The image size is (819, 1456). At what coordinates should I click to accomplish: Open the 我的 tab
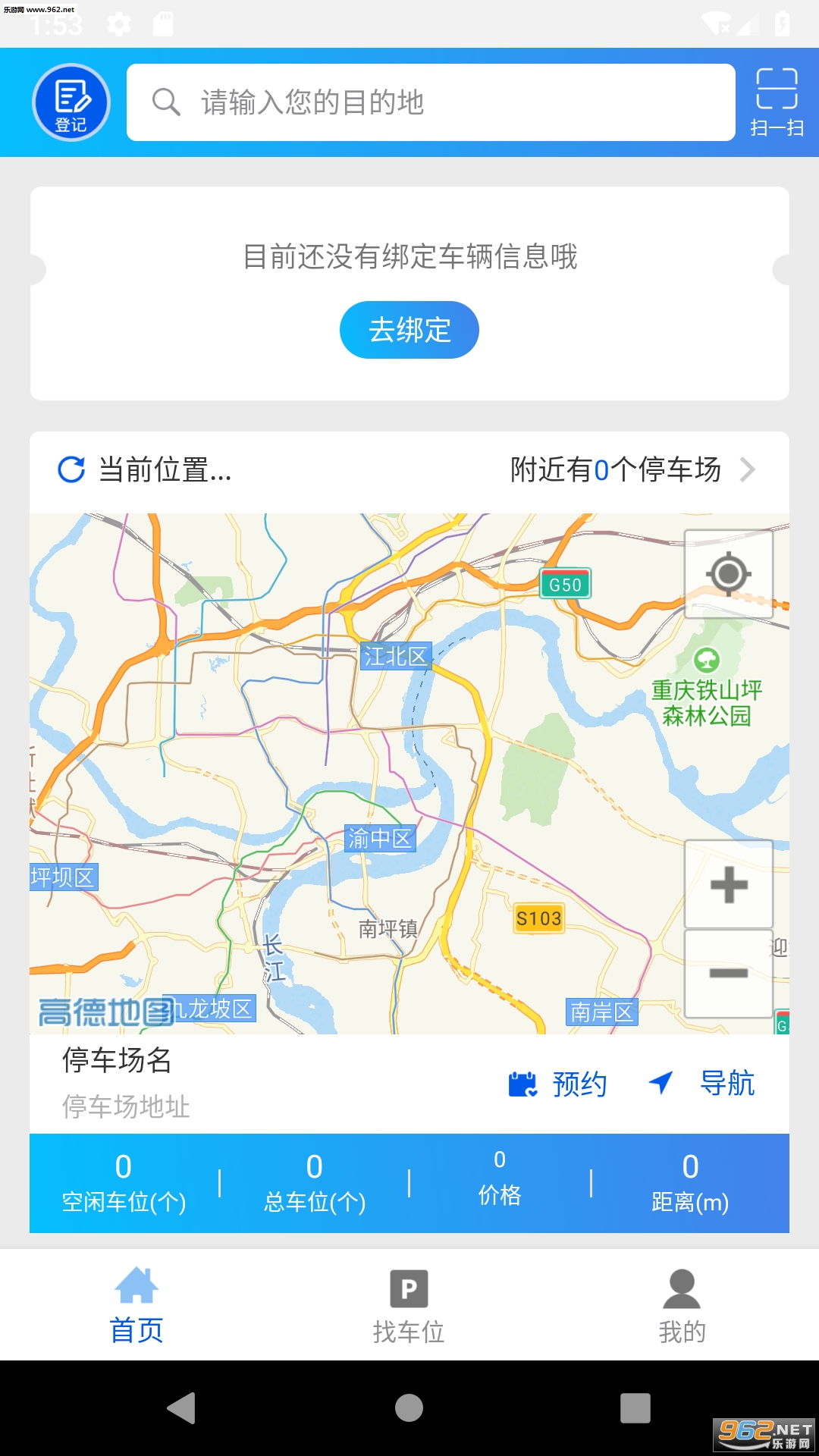coord(682,1305)
